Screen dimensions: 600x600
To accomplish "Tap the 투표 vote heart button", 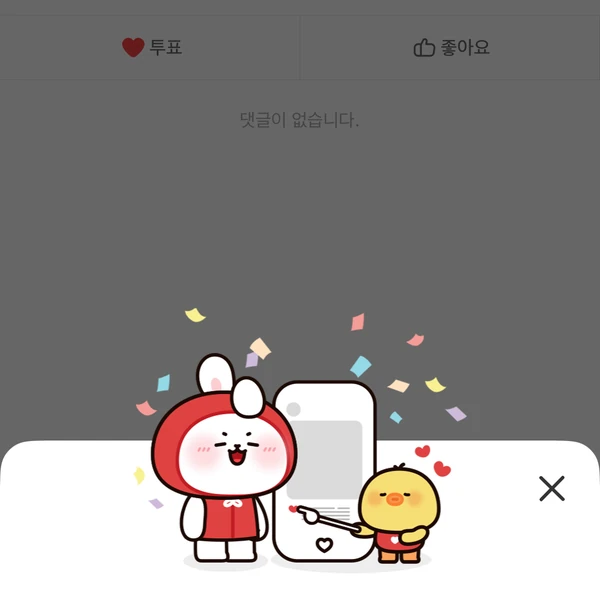I will pos(151,47).
